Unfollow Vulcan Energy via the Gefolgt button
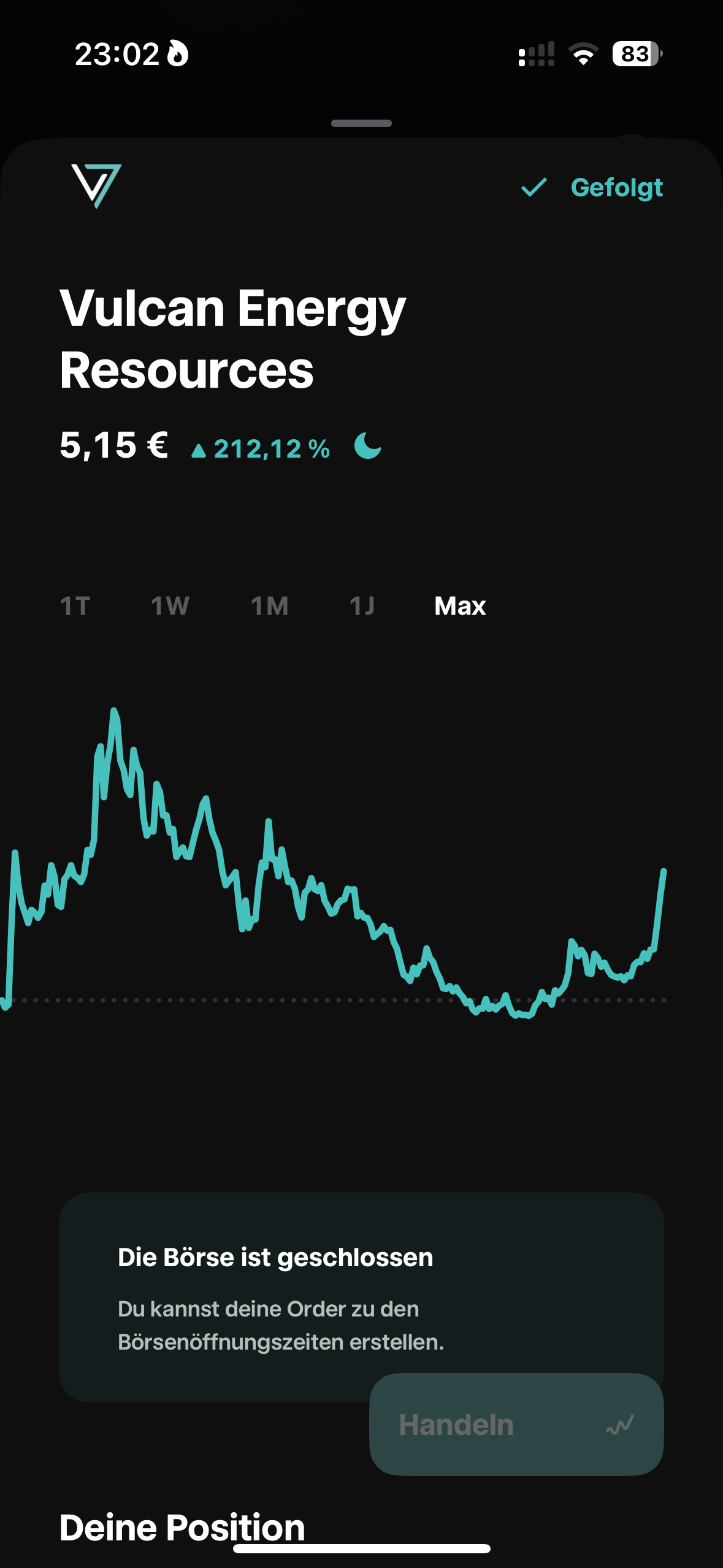 pyautogui.click(x=592, y=188)
